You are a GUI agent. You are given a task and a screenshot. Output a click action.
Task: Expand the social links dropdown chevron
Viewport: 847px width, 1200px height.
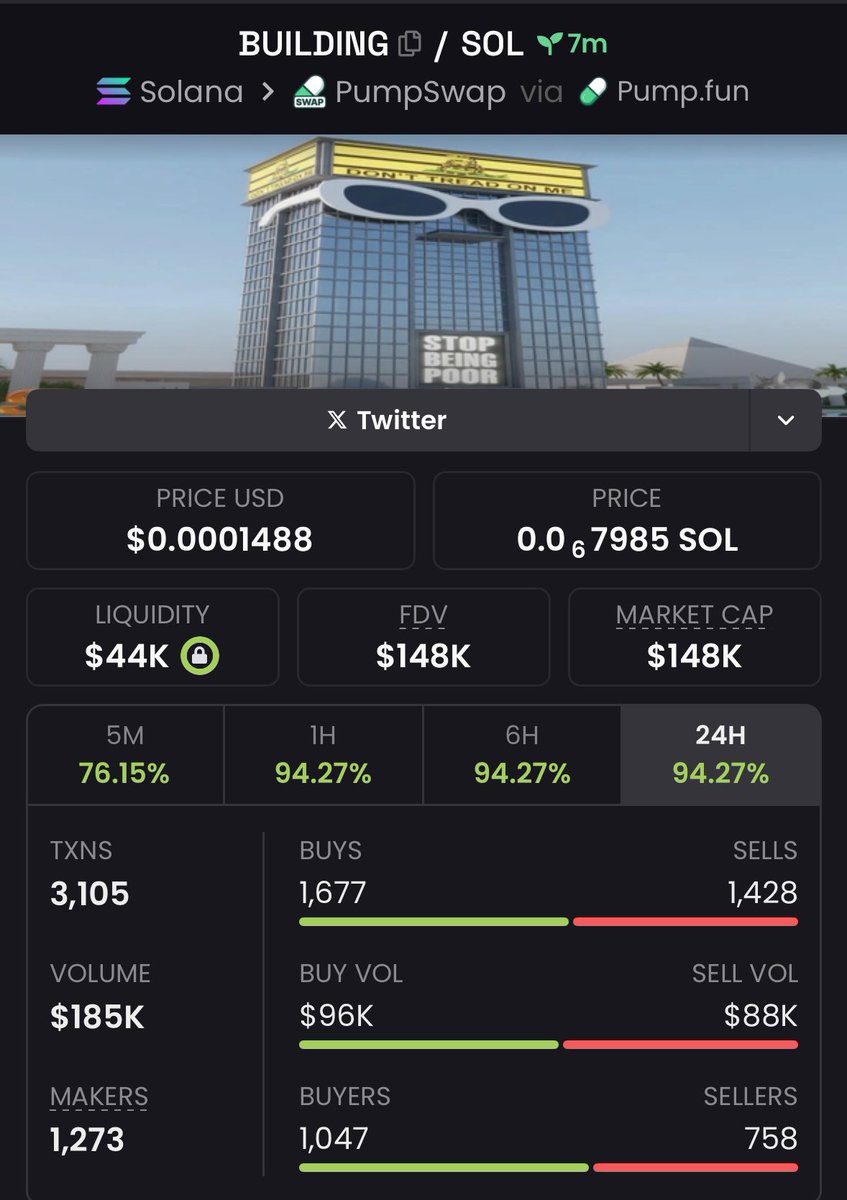[785, 420]
